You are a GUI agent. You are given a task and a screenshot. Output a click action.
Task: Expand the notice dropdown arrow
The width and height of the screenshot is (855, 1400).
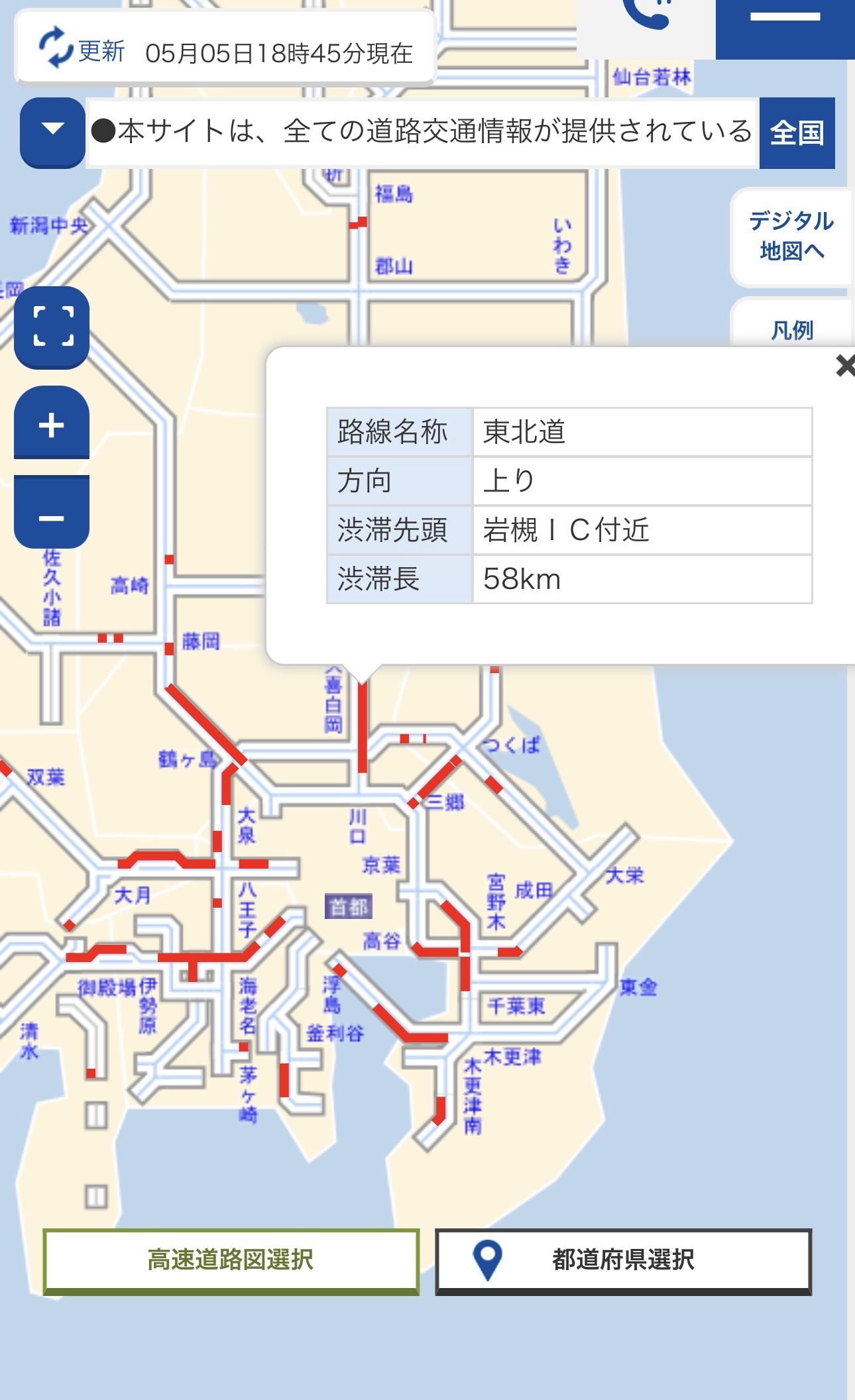point(52,131)
